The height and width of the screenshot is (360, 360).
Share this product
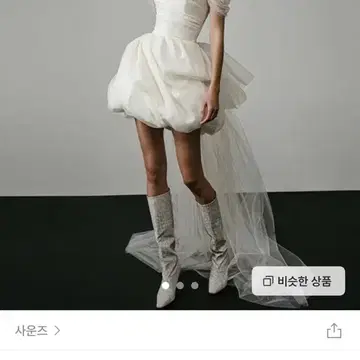(x=334, y=331)
